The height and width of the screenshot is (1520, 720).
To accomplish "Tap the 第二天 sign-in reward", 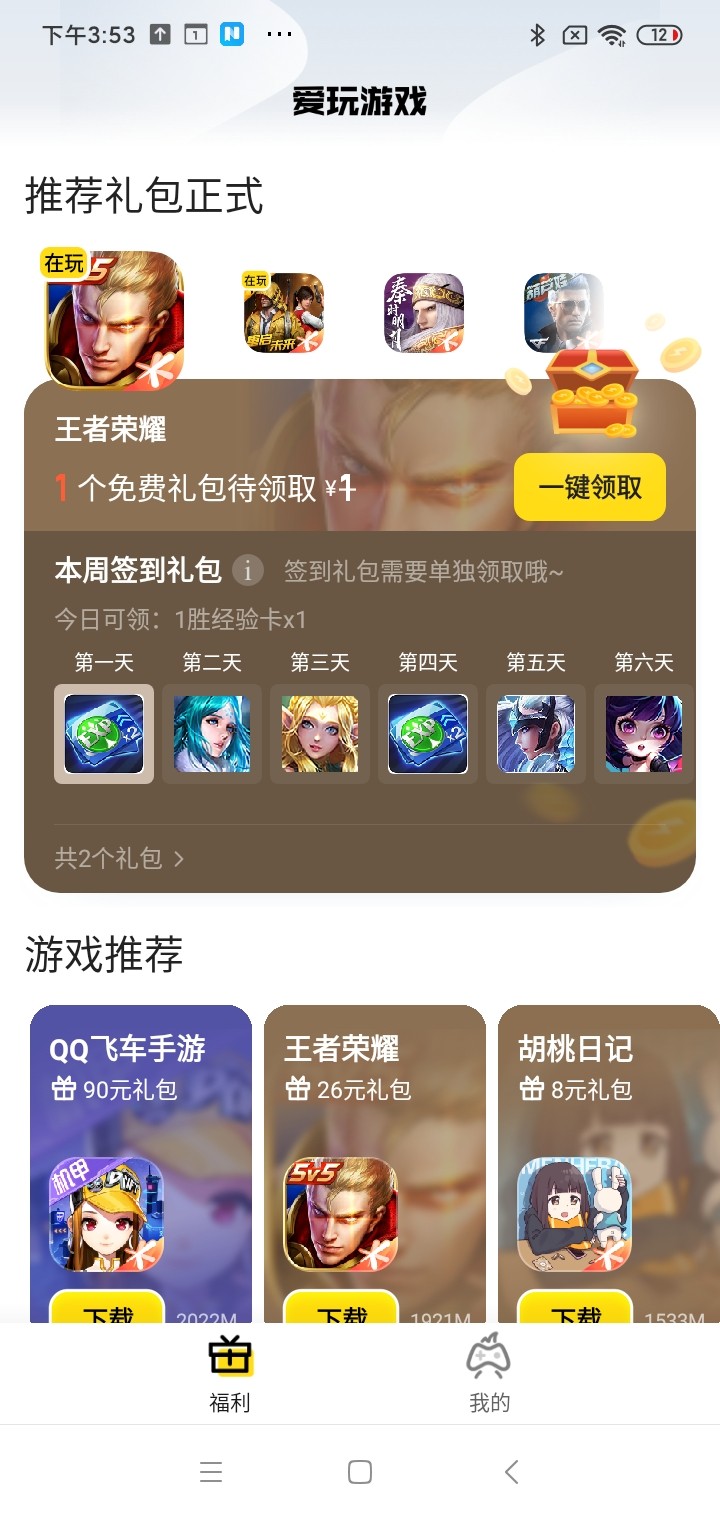I will point(212,734).
